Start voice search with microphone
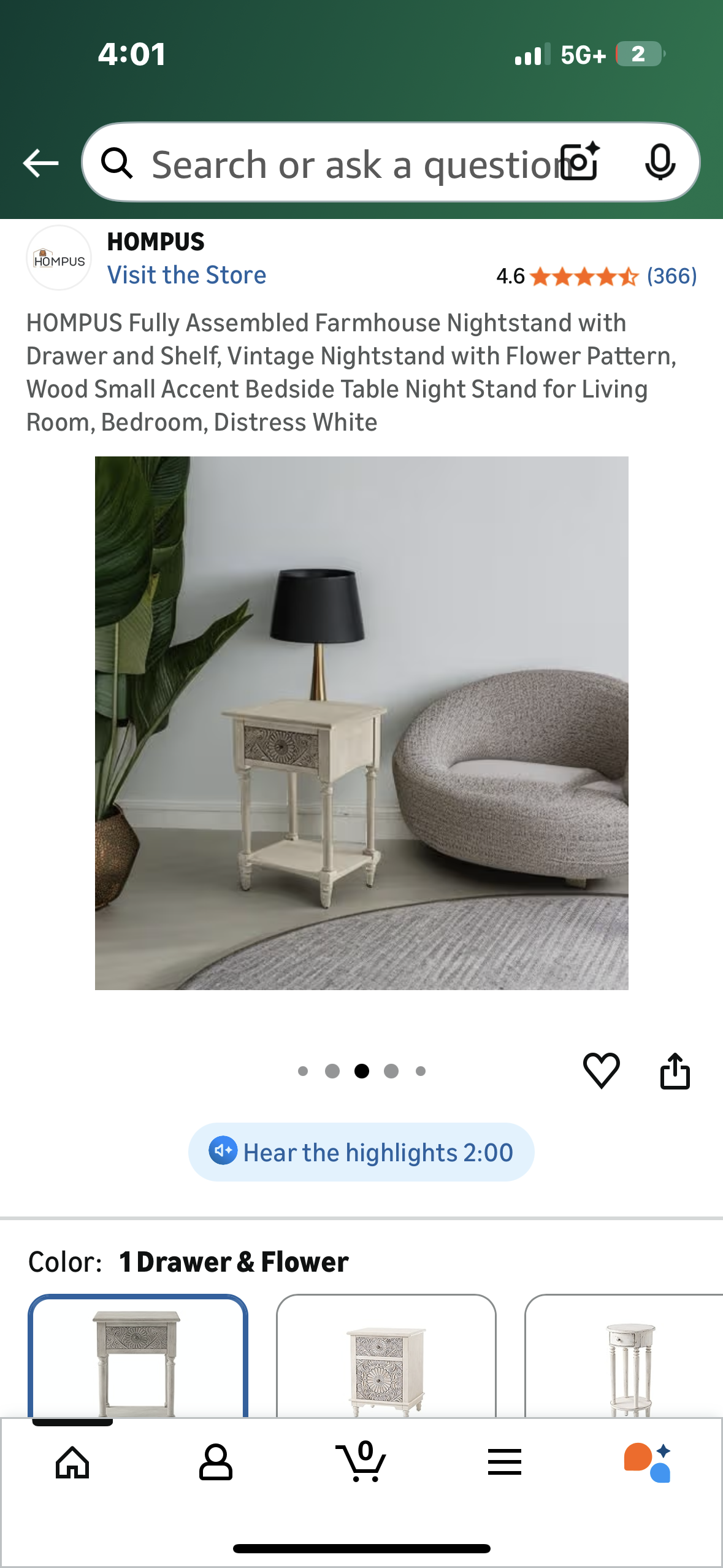The width and height of the screenshot is (723, 1568). (x=660, y=163)
